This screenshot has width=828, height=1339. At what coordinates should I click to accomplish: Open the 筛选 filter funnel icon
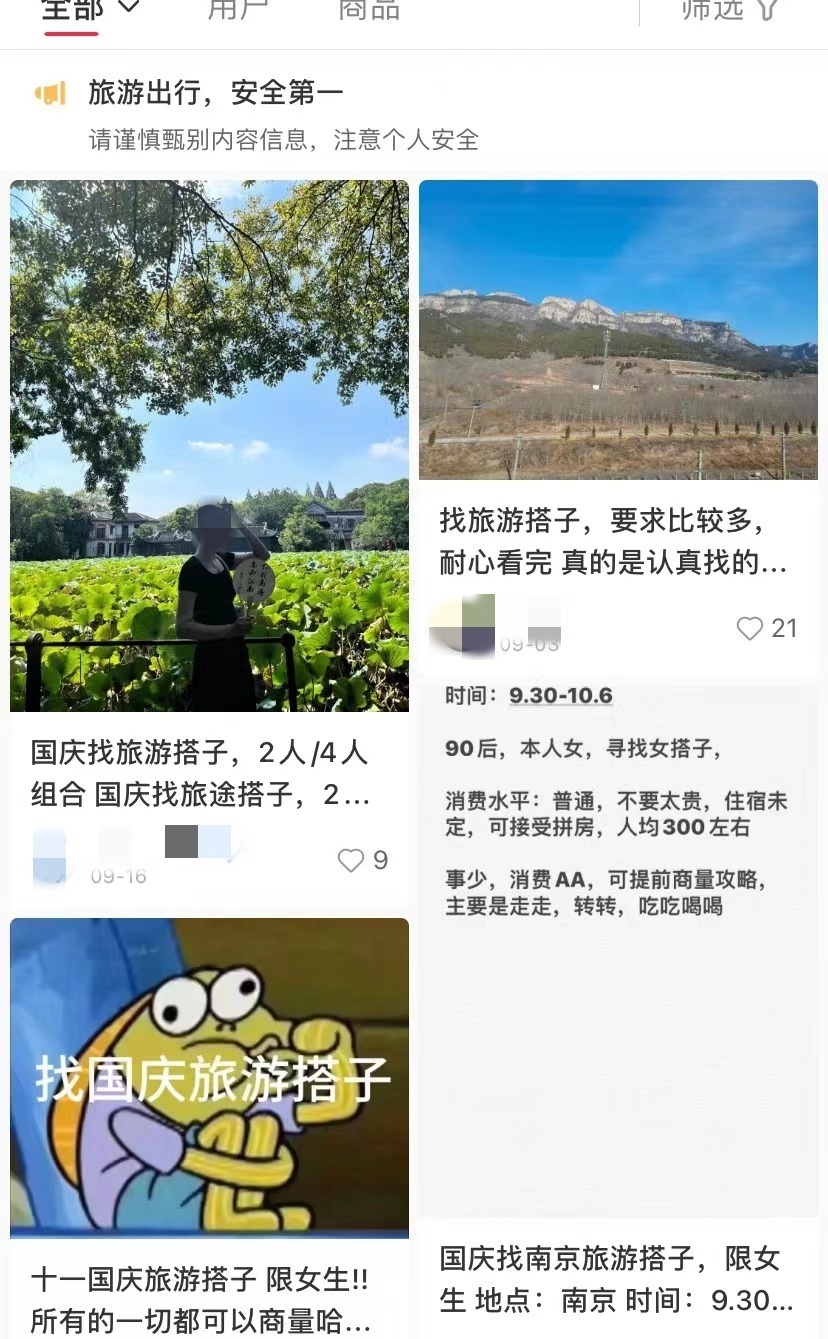click(768, 12)
